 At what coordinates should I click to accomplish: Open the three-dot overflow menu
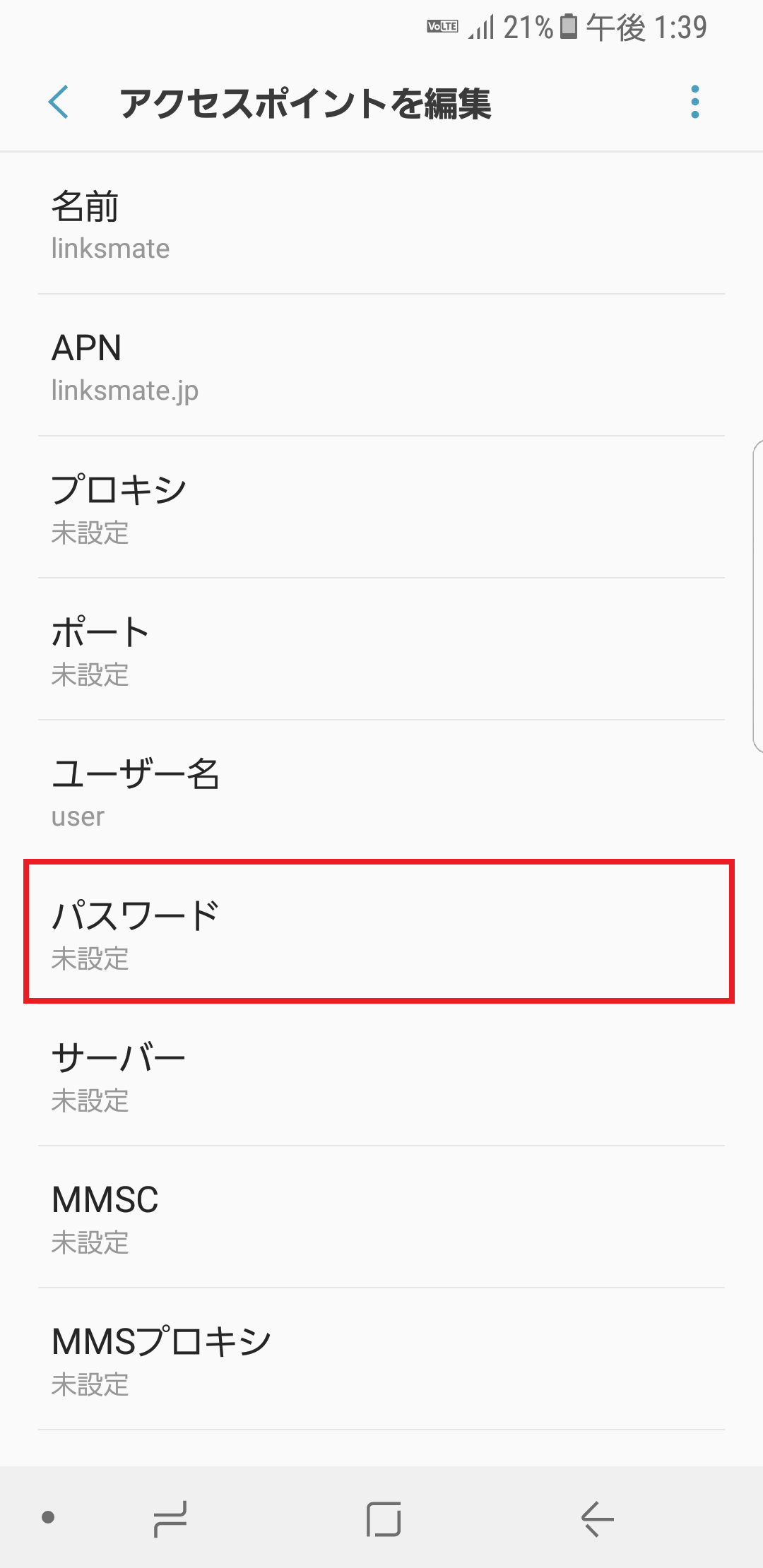tap(695, 102)
